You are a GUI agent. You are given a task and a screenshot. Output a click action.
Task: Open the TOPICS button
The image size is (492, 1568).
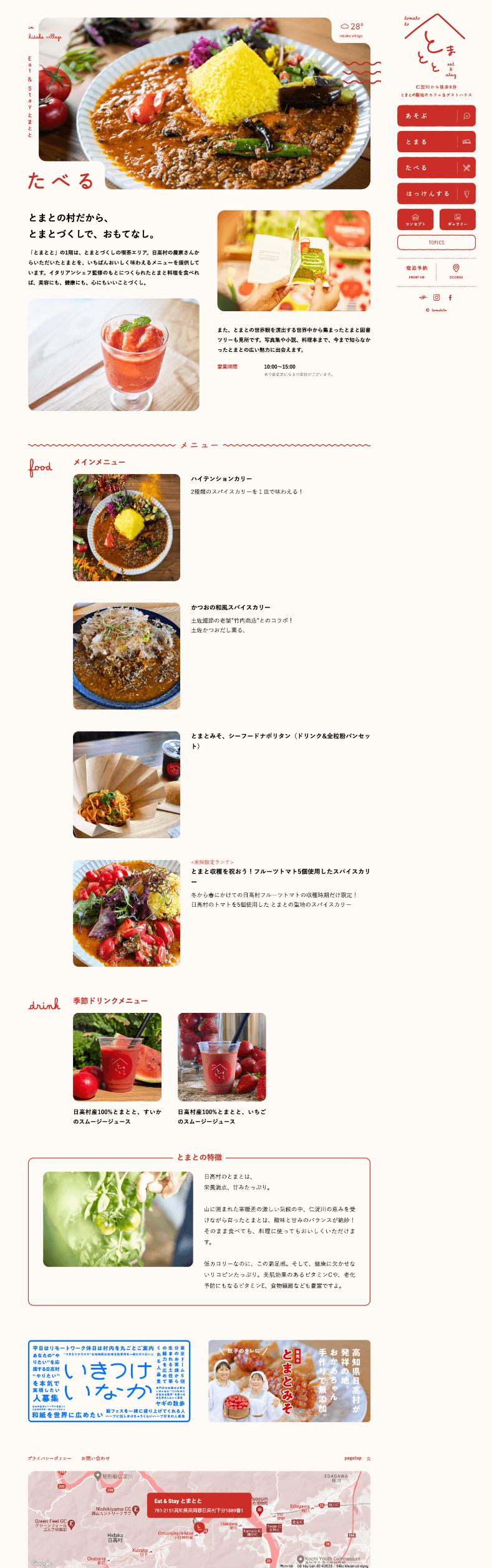click(436, 243)
